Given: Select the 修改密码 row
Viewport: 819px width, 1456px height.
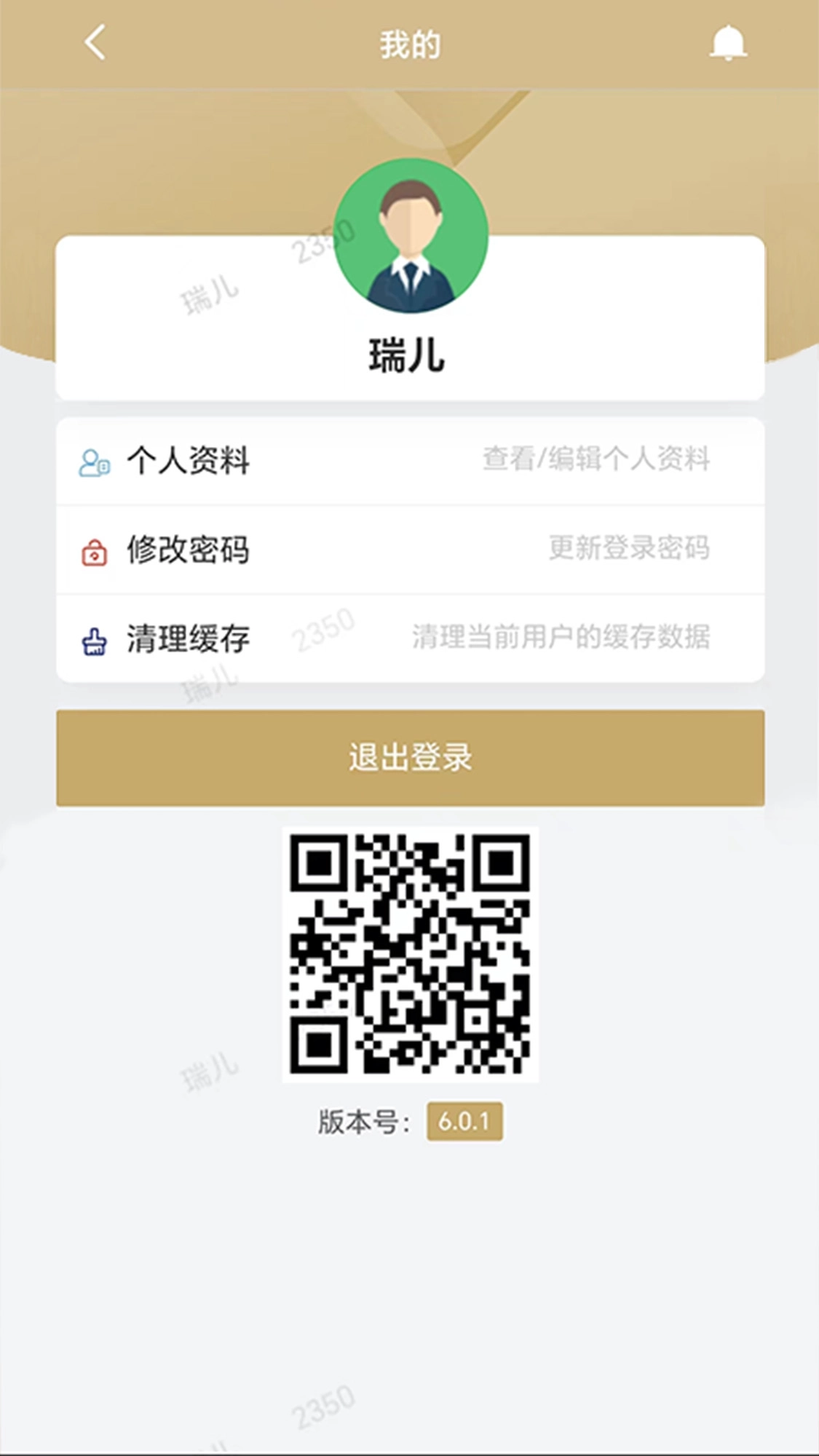Looking at the screenshot, I should 189,551.
